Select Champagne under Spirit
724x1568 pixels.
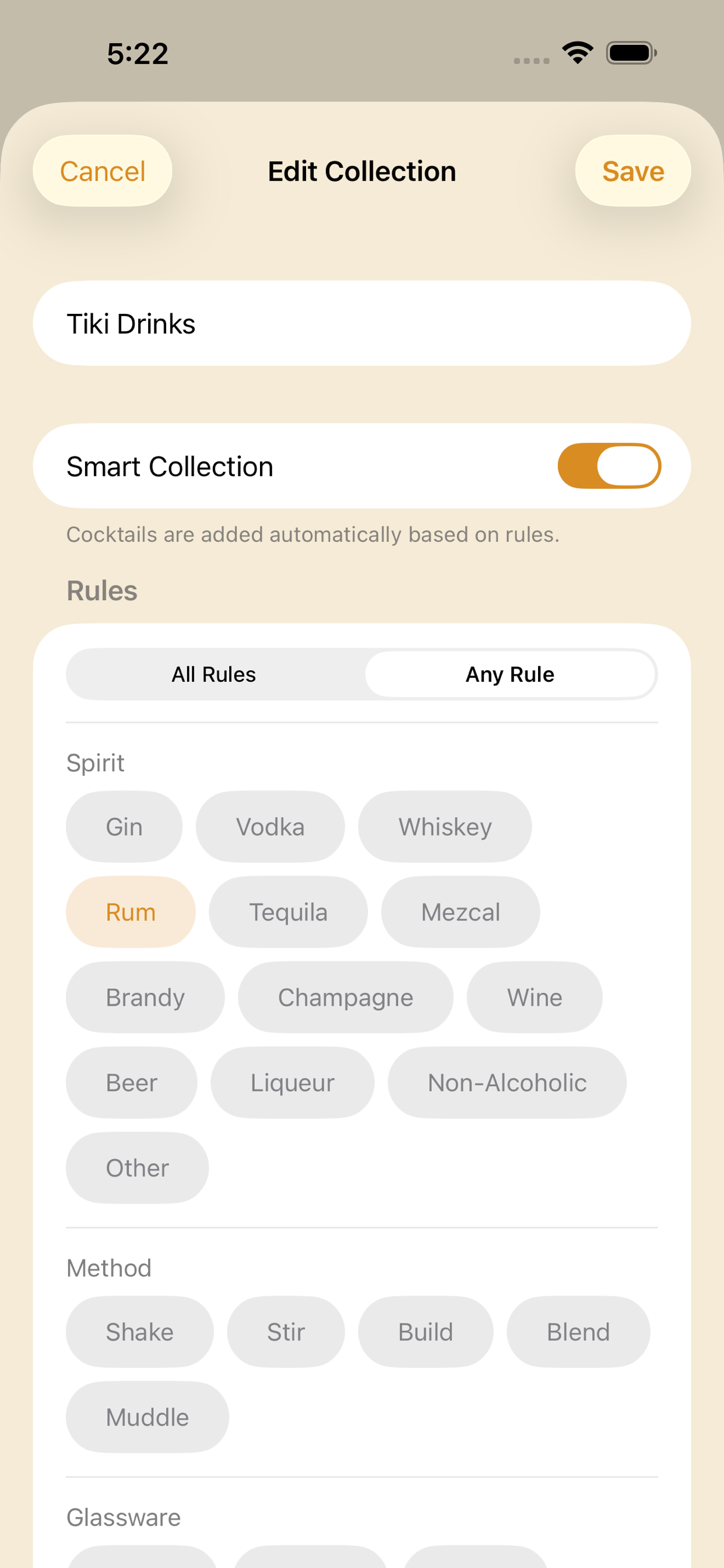[x=345, y=997]
